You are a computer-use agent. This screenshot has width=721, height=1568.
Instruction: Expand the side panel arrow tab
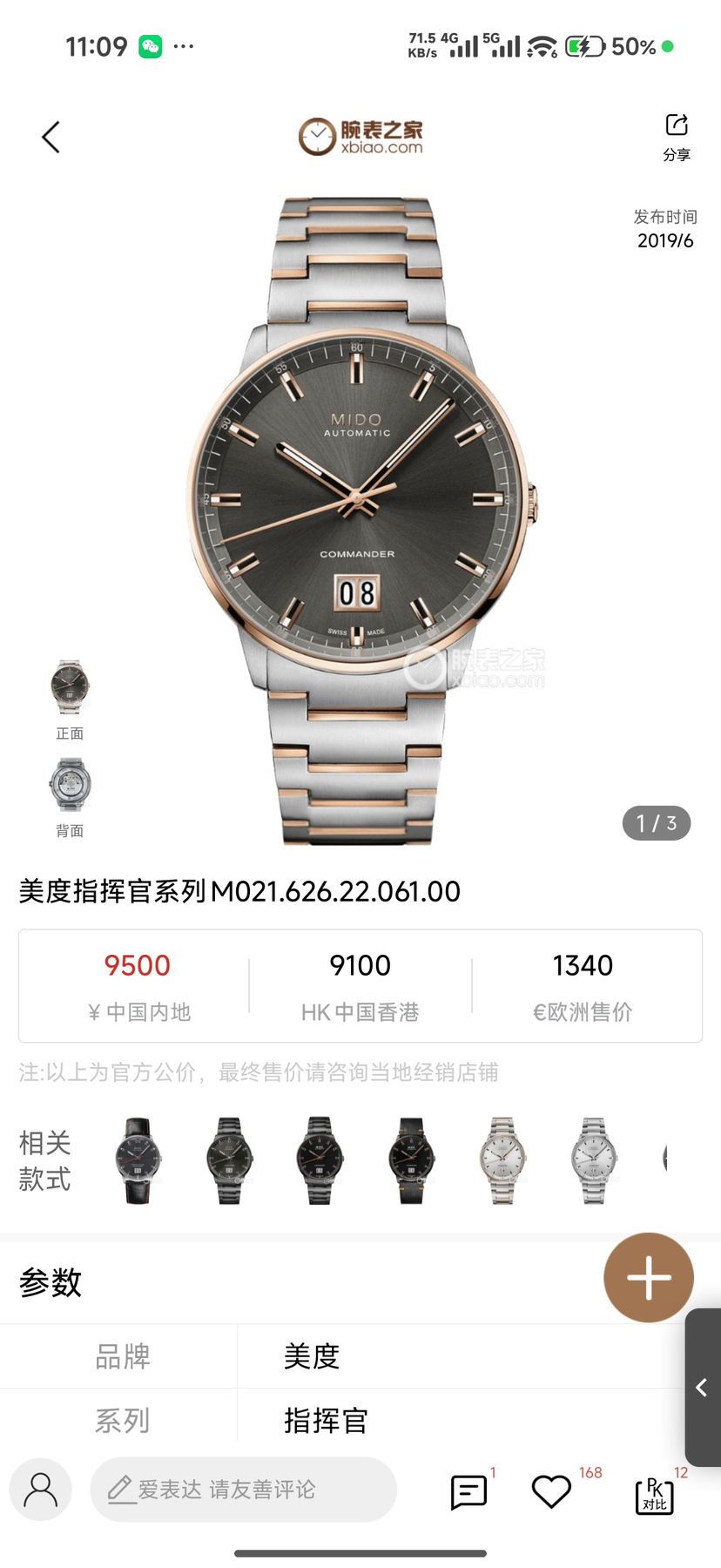(703, 1387)
